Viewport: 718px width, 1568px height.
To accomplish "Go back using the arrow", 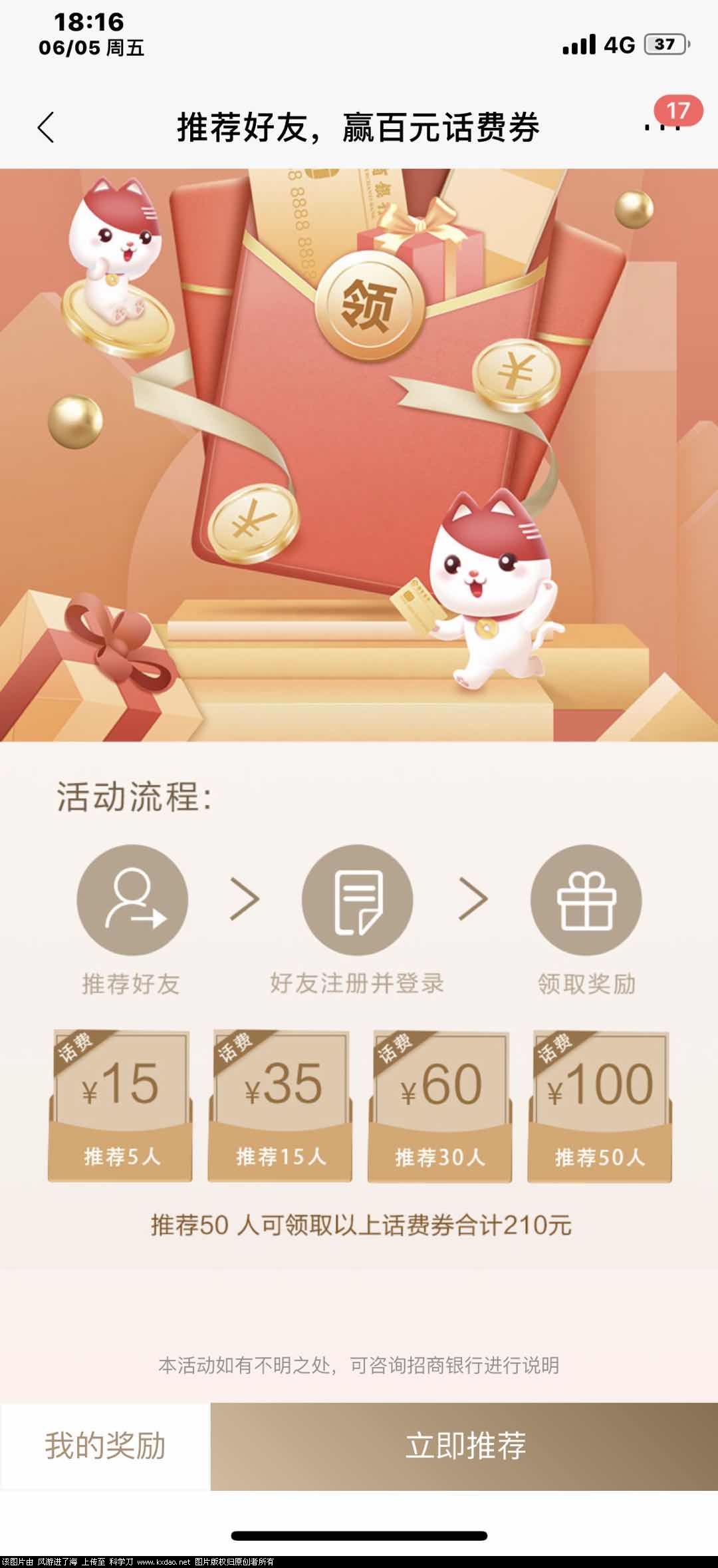I will [46, 127].
